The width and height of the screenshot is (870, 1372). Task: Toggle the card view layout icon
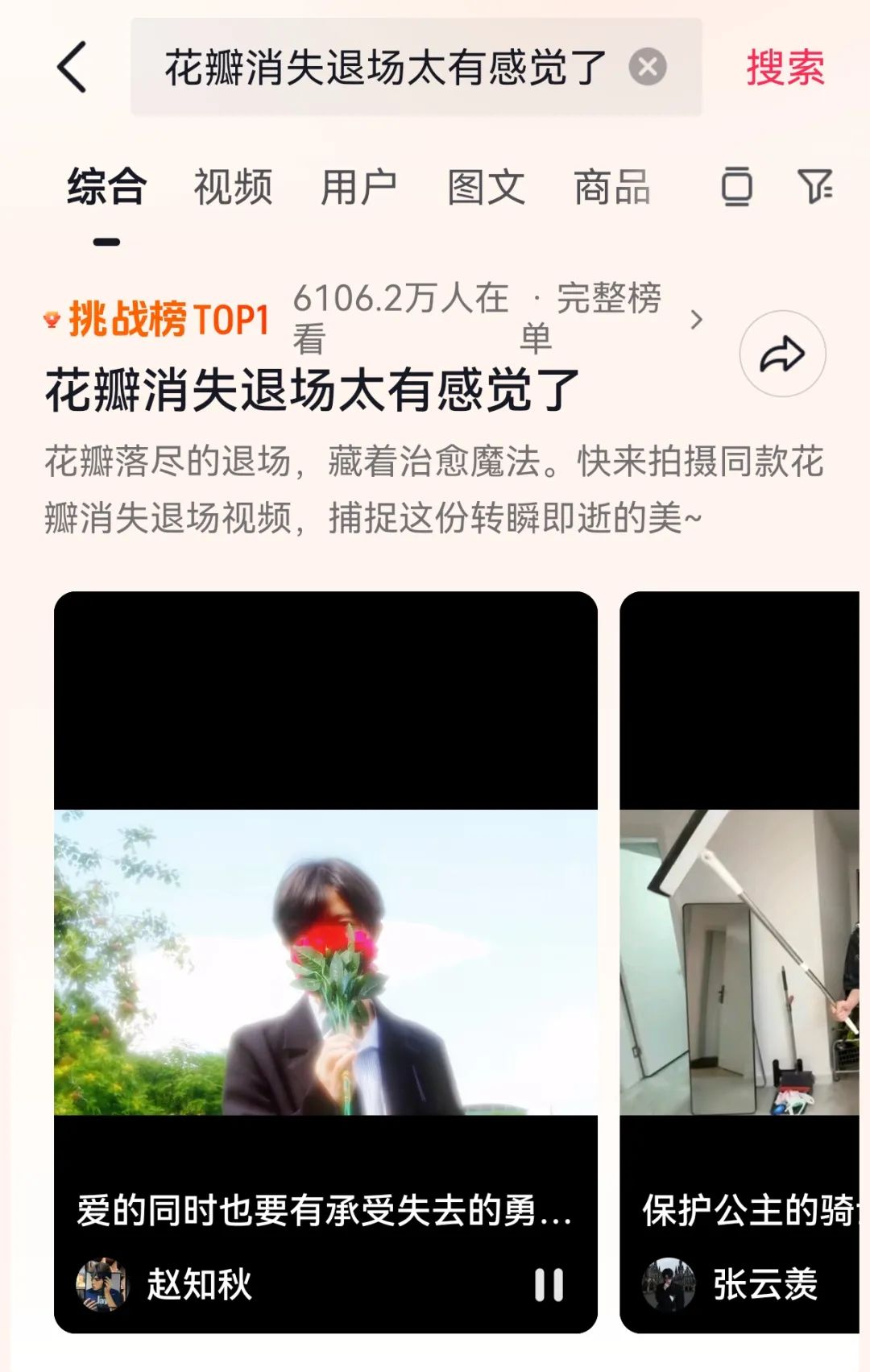735,187
